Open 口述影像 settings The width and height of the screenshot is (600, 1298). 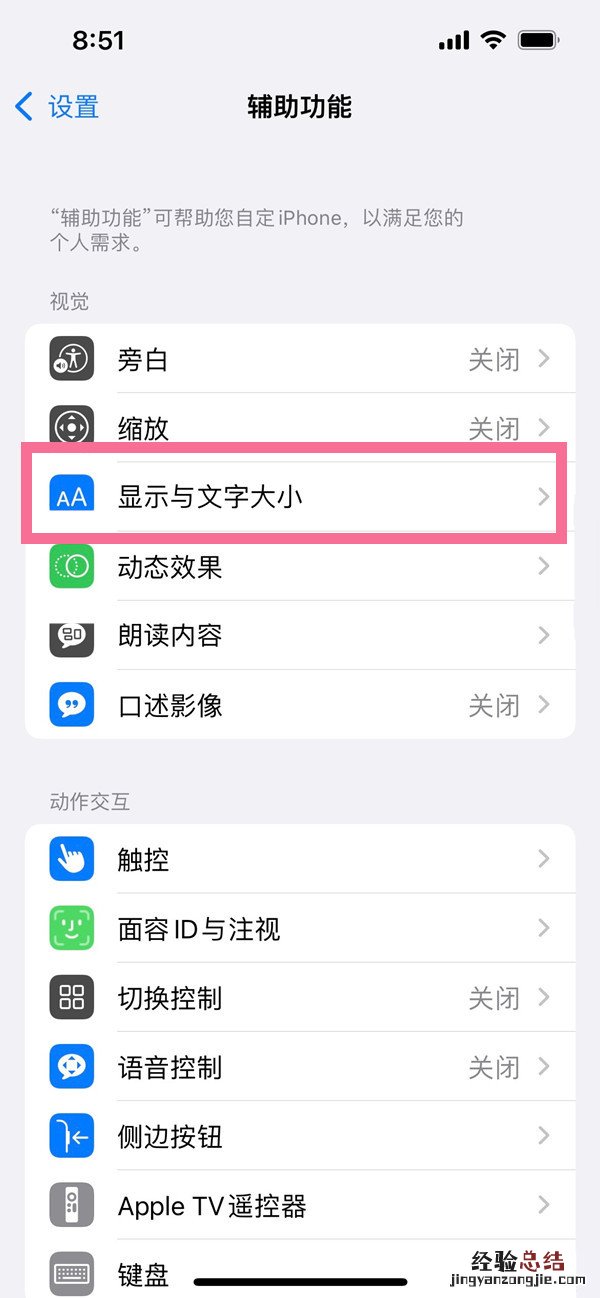tap(300, 705)
